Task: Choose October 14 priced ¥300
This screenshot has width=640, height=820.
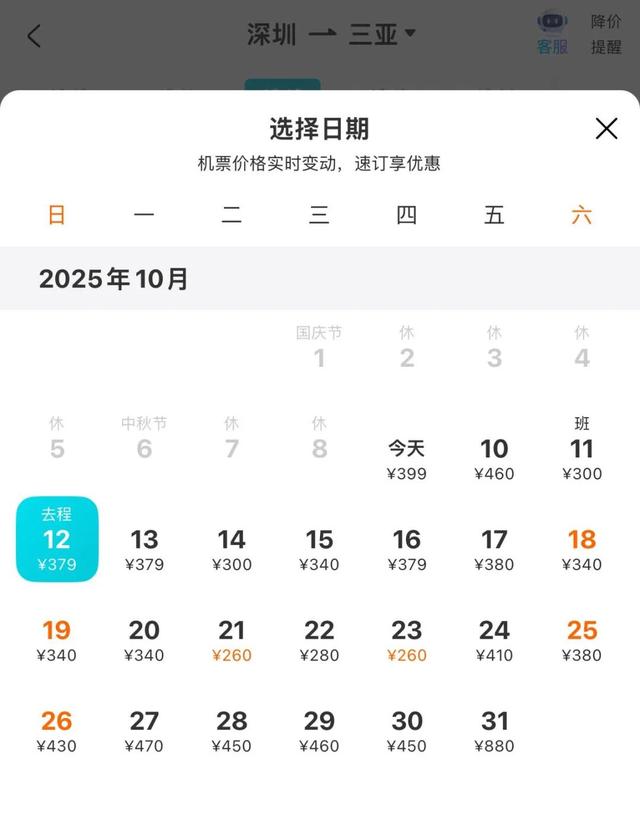Action: pos(232,550)
